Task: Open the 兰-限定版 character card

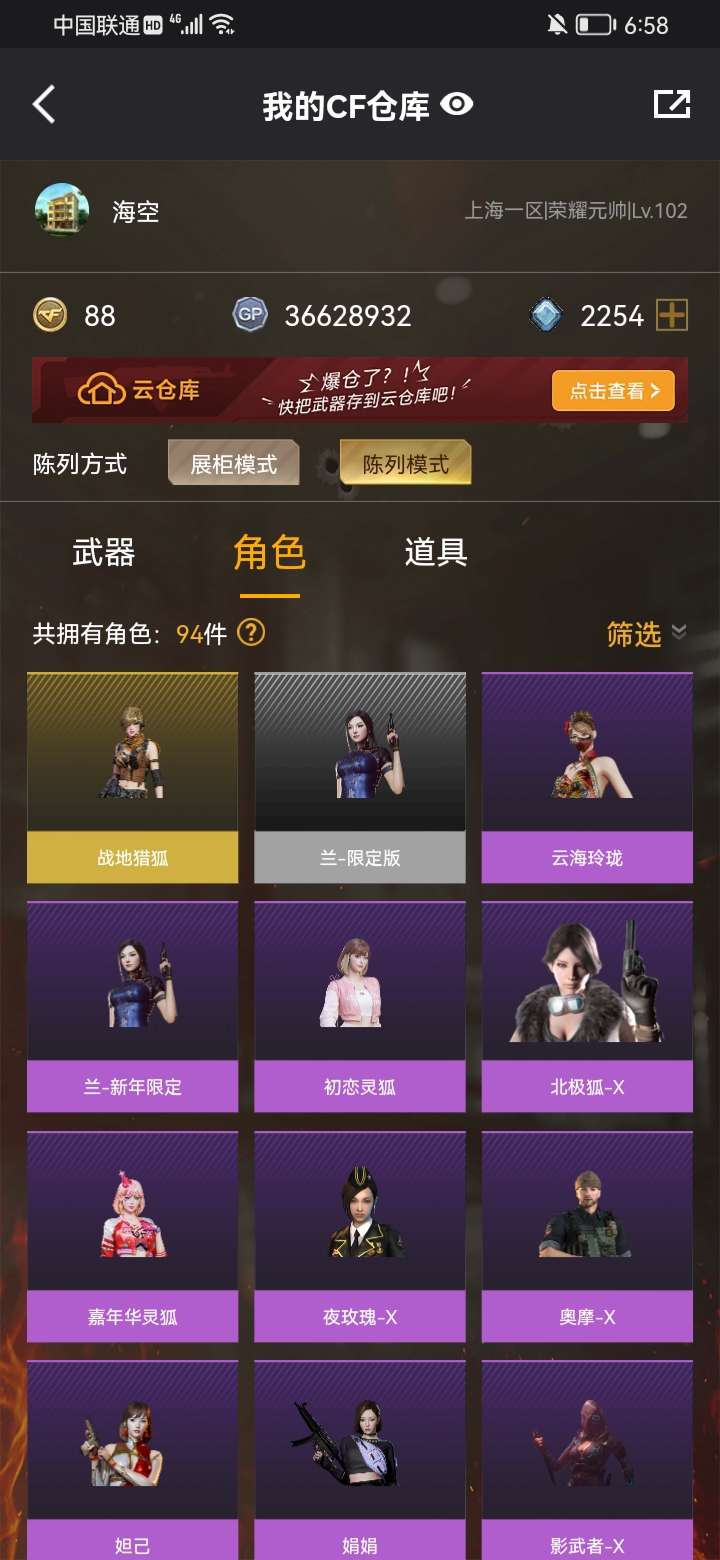Action: [x=360, y=777]
